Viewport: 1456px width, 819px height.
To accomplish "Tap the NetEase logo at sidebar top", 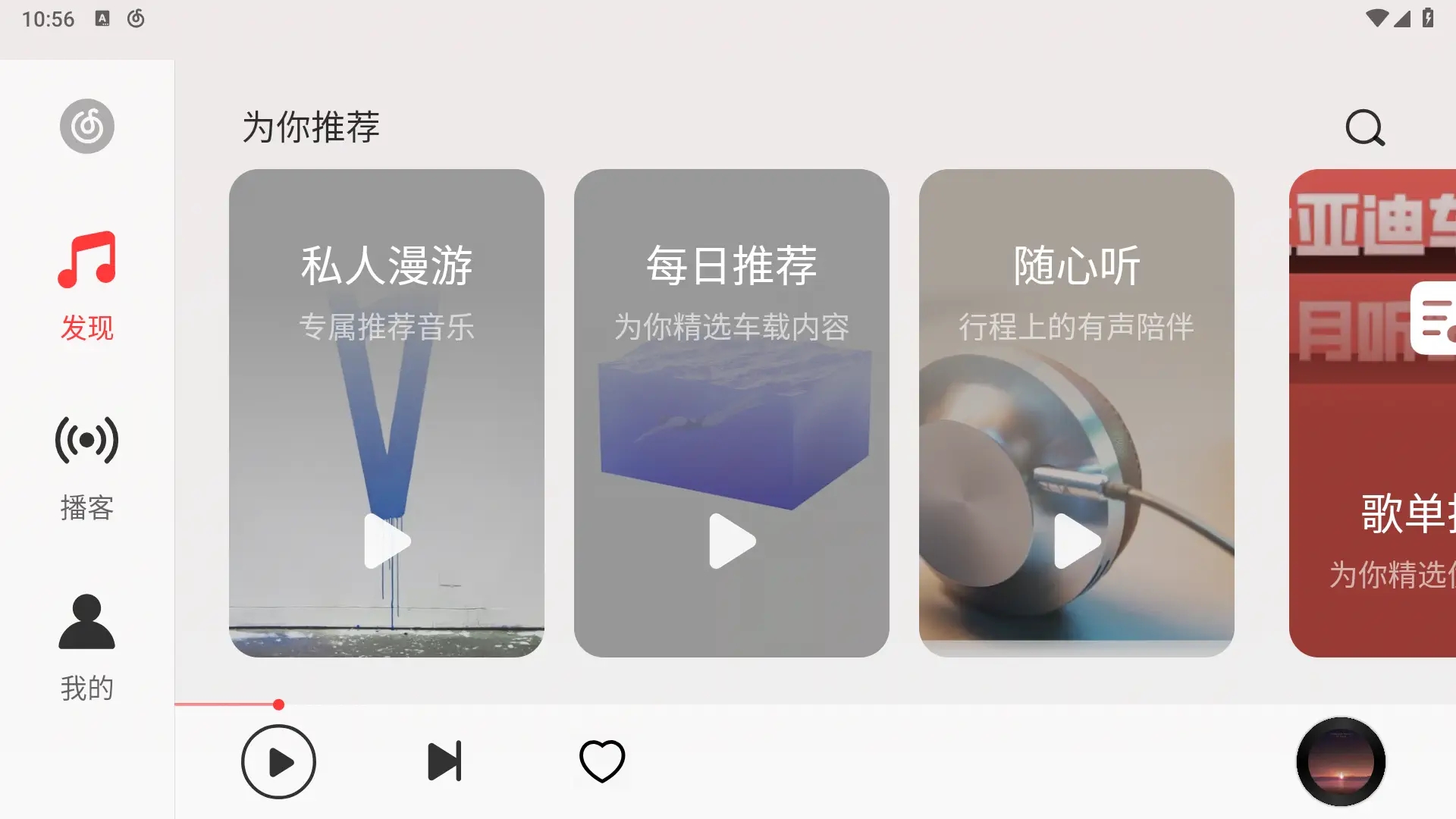I will (x=87, y=126).
